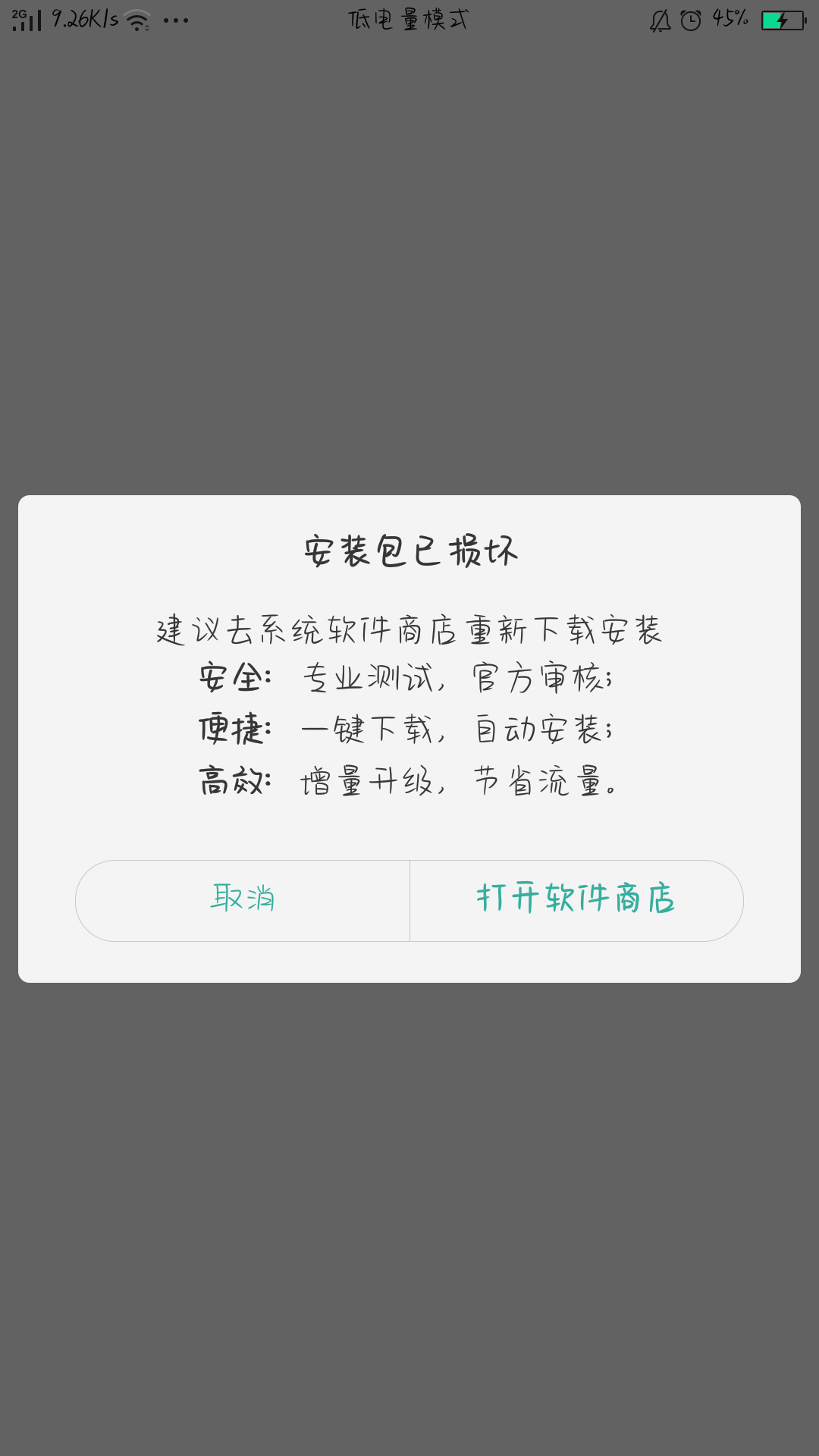Tap the divider between the two dialog buttons
This screenshot has width=819, height=1456.
coord(409,899)
